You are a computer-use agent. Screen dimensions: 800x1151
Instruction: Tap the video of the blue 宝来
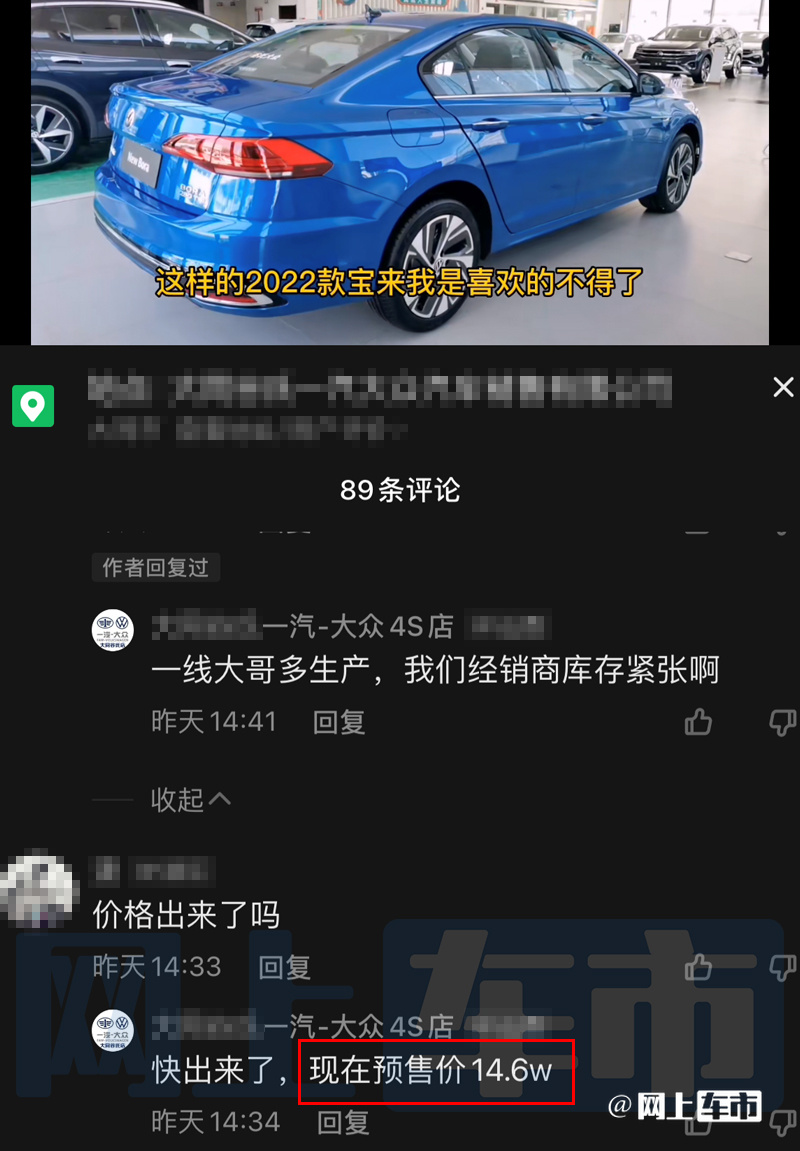coord(400,172)
